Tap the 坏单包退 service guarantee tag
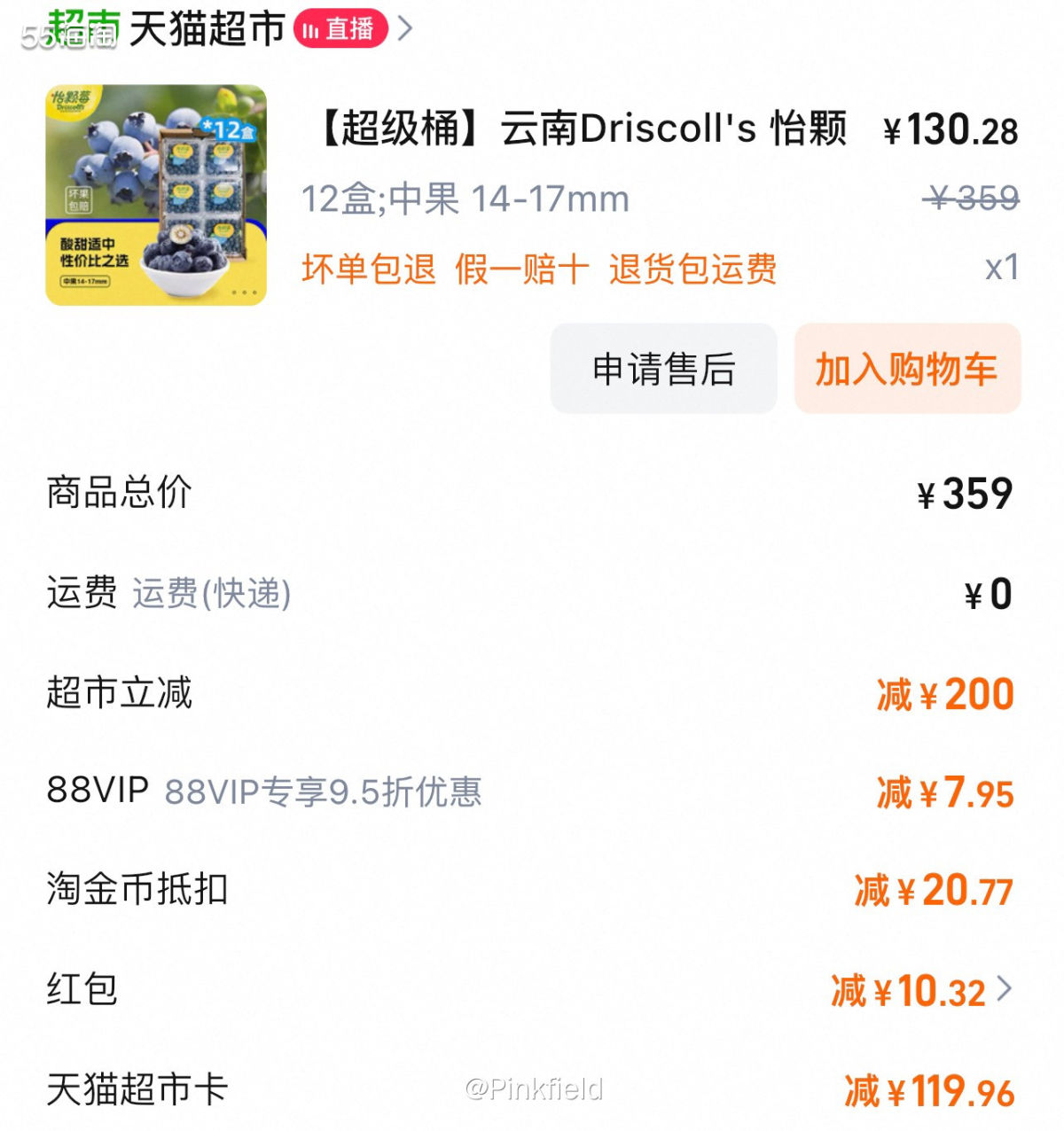The height and width of the screenshot is (1131, 1064). [365, 271]
